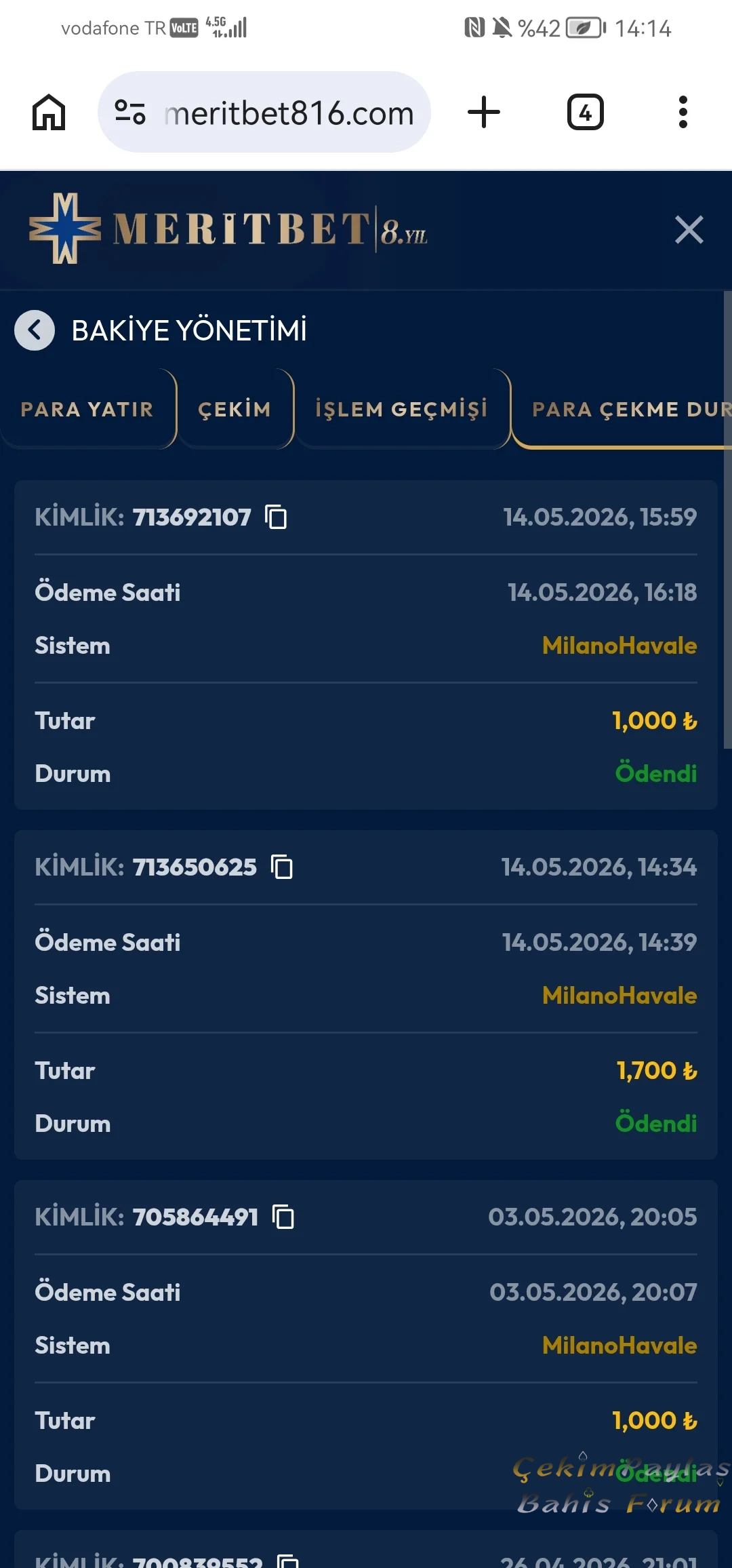
Task: Switch to the Çekim tab
Action: (235, 409)
